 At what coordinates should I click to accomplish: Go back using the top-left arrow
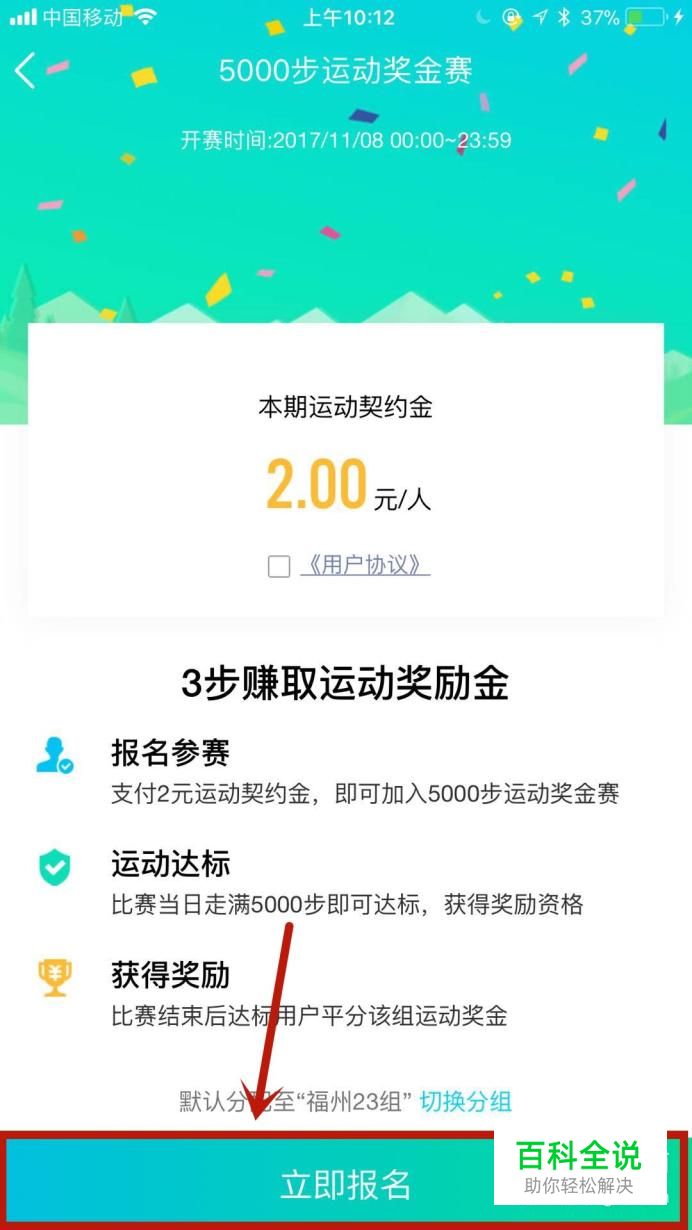tap(25, 71)
